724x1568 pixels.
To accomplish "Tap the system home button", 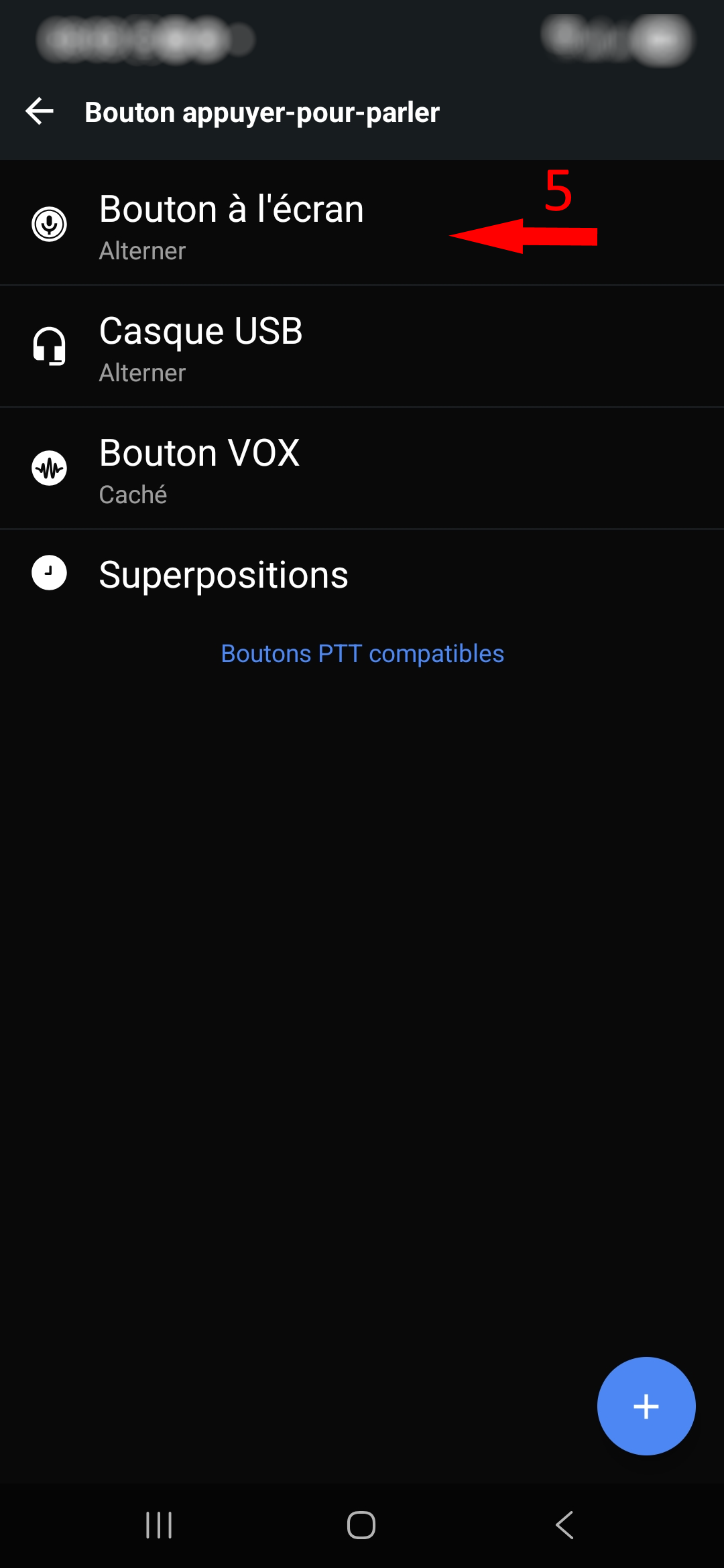I will click(361, 1525).
